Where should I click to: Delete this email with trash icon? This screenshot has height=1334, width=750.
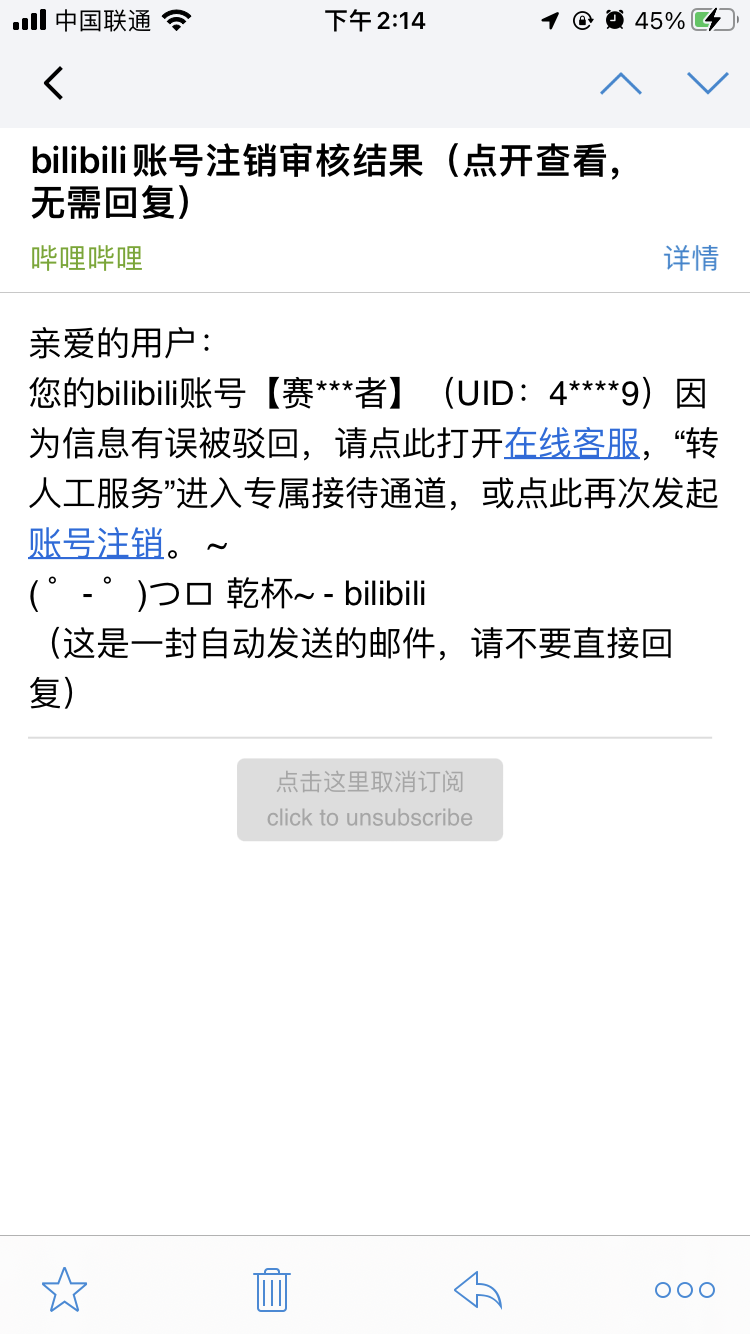272,1289
